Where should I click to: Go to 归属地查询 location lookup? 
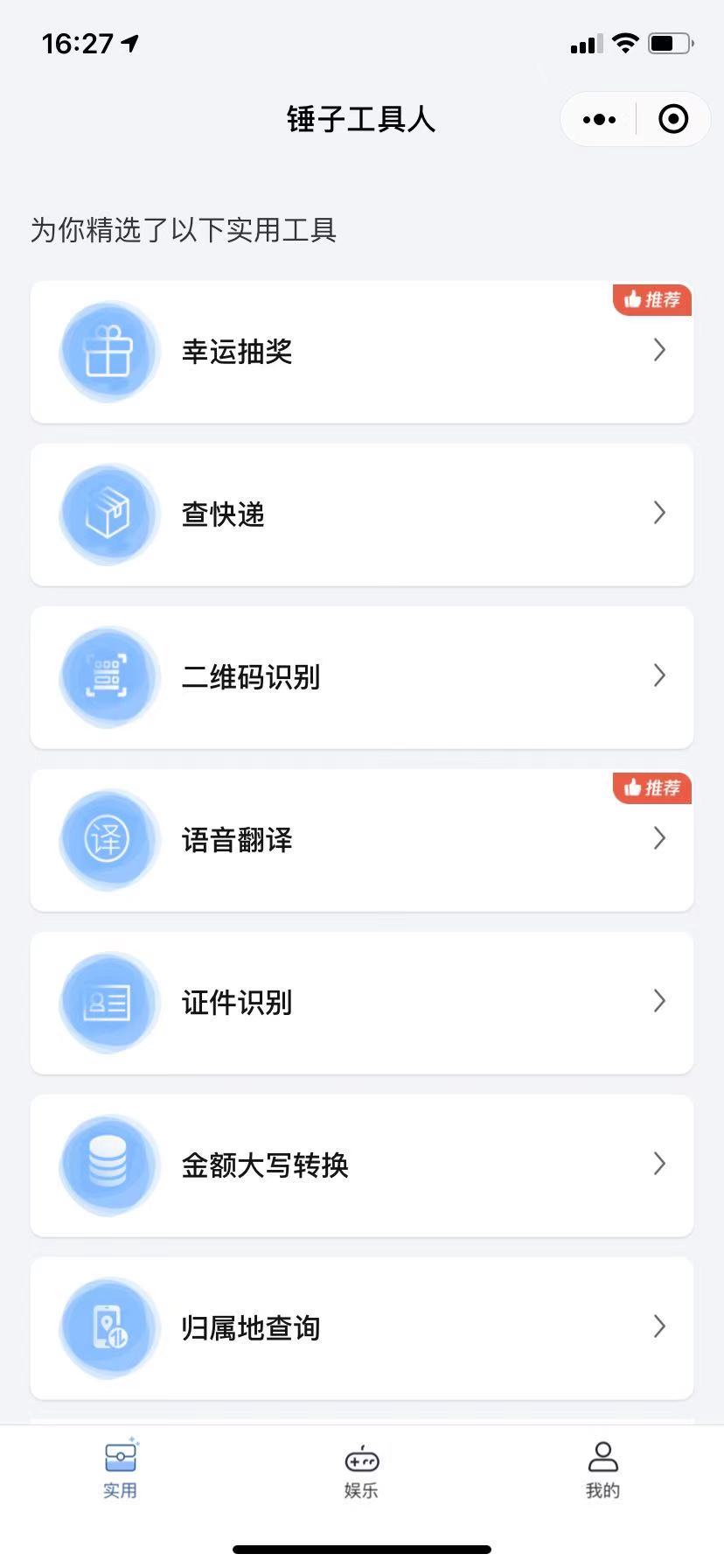362,1328
